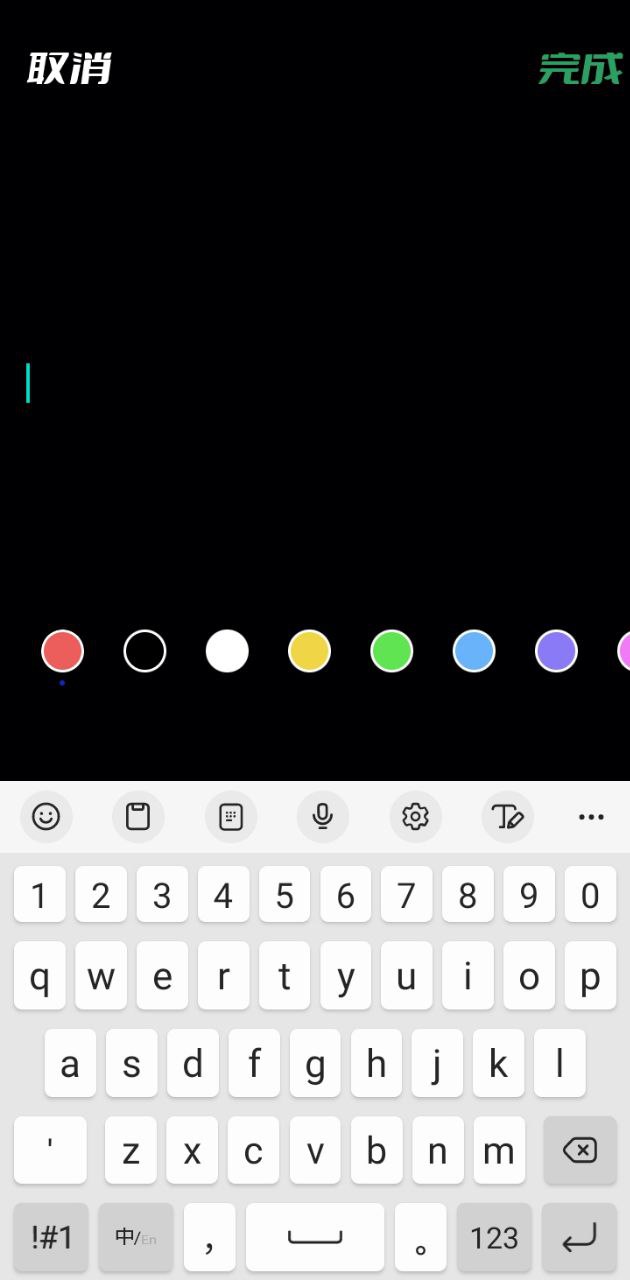Open the keyboard clipboard
This screenshot has width=630, height=1280.
pyautogui.click(x=138, y=817)
